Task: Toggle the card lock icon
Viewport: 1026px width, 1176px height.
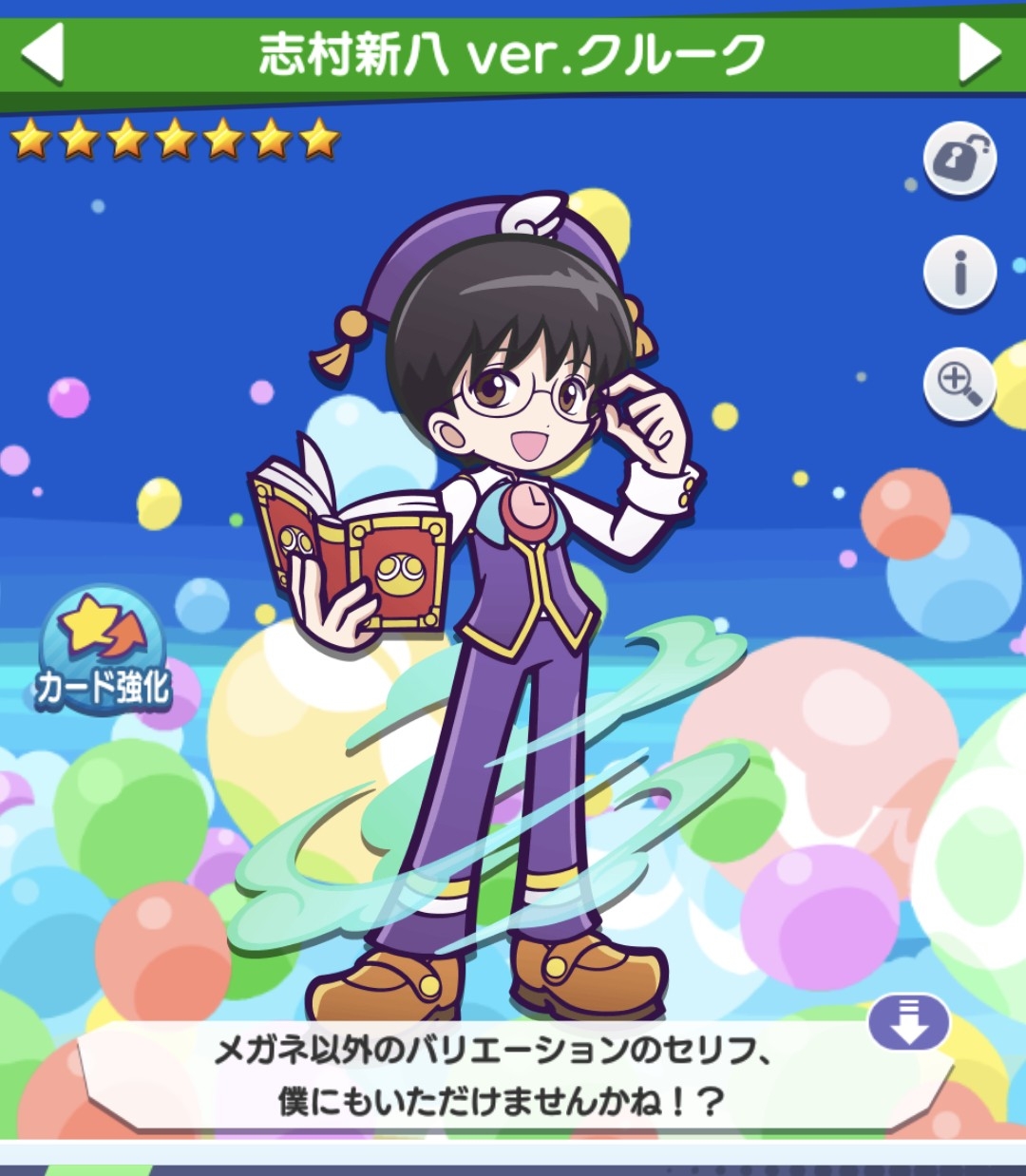Action: tap(959, 160)
